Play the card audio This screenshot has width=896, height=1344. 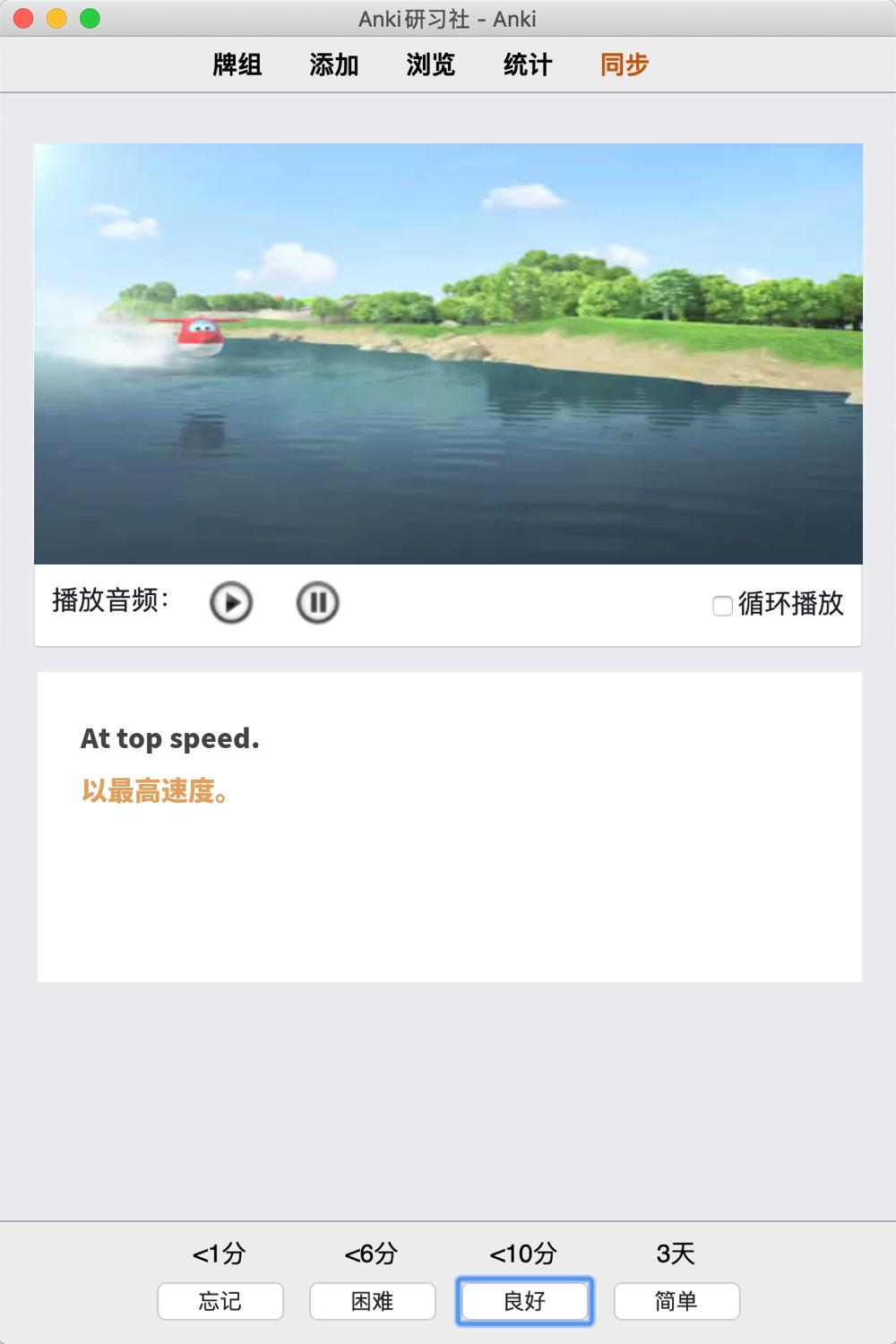point(231,602)
